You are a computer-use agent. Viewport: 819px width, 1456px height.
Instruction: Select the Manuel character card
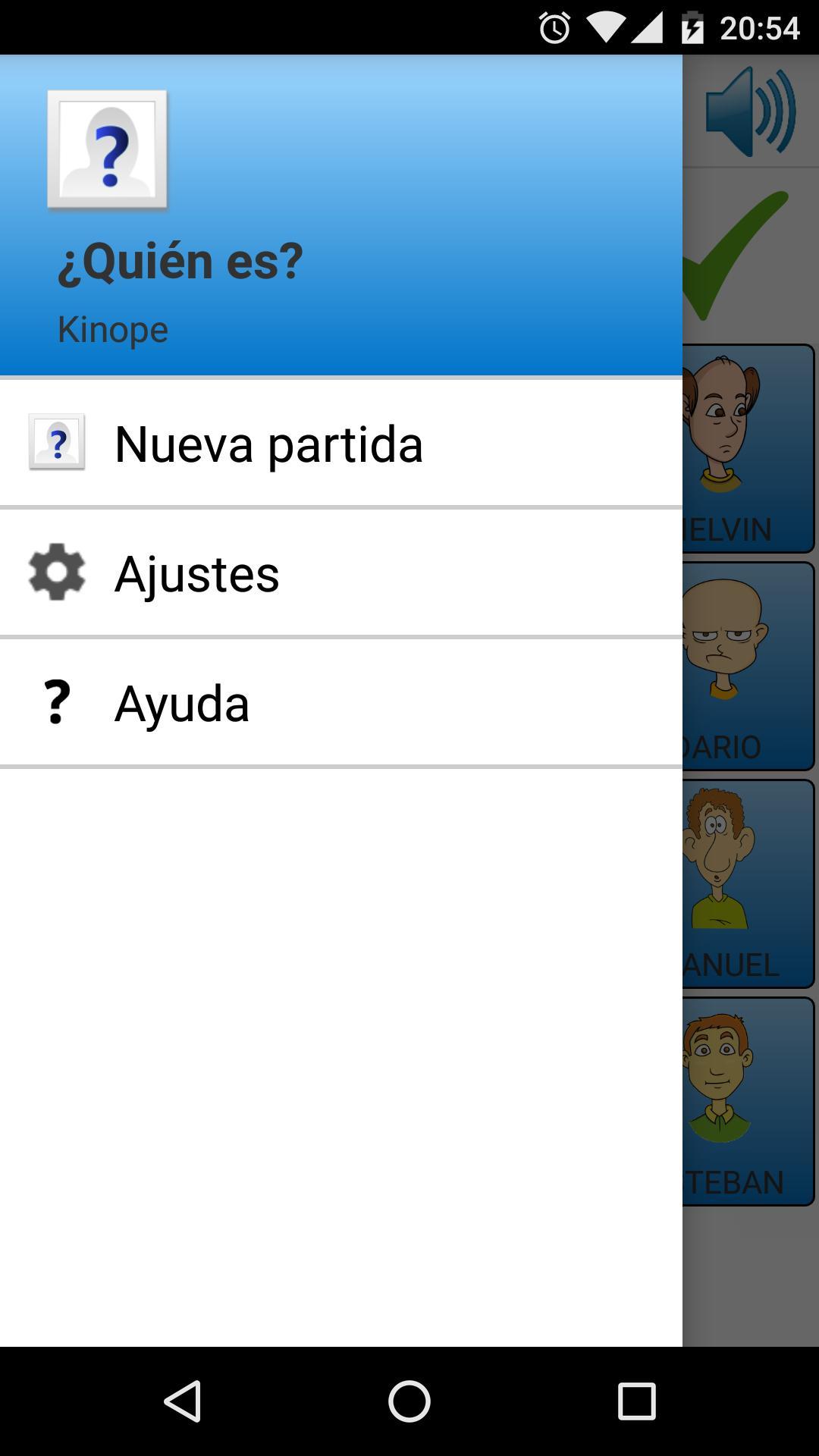(747, 883)
